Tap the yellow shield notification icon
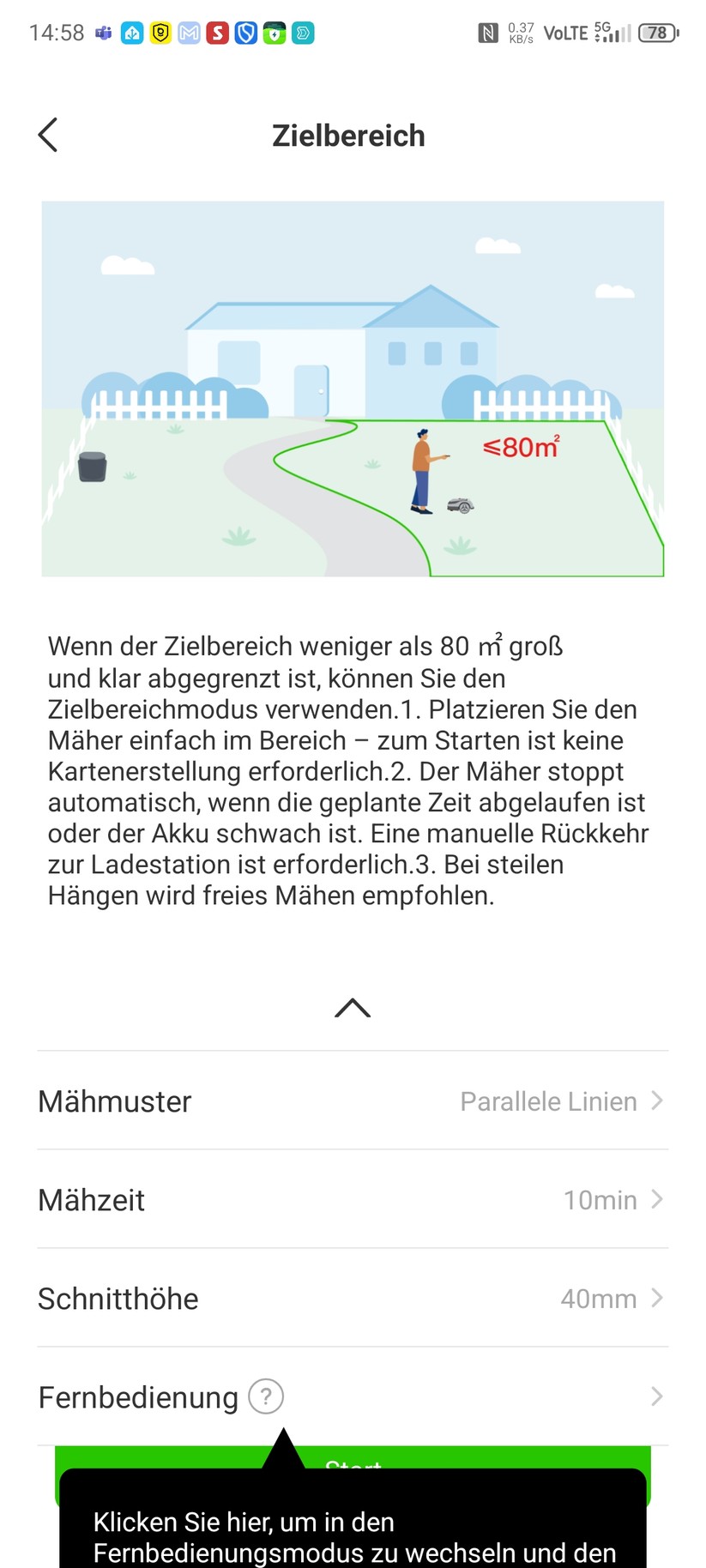The image size is (706, 1568). 160,33
